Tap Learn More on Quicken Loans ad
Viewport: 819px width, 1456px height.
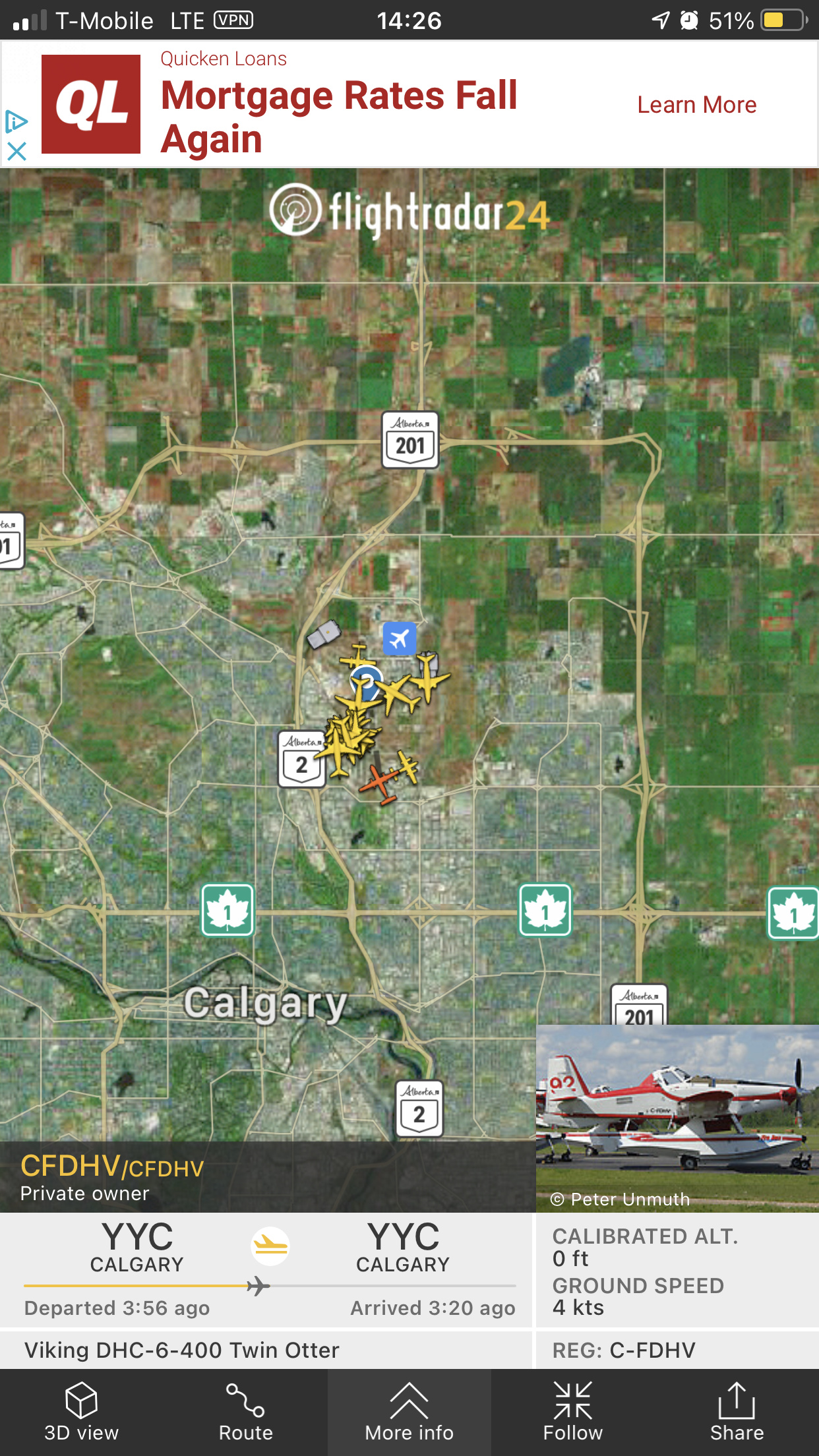(x=696, y=105)
